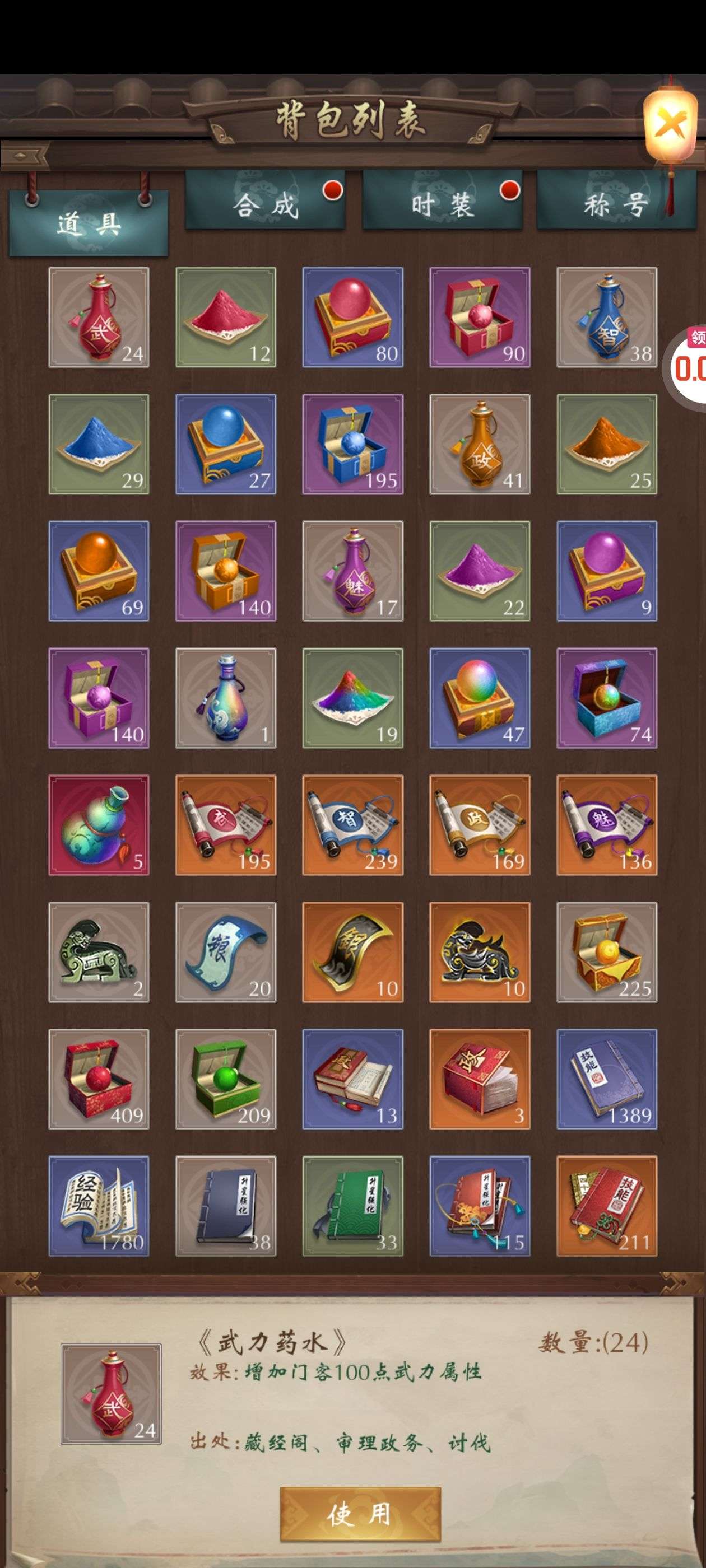Switch to the 时装 tab
Image resolution: width=706 pixels, height=1568 pixels.
click(x=442, y=205)
